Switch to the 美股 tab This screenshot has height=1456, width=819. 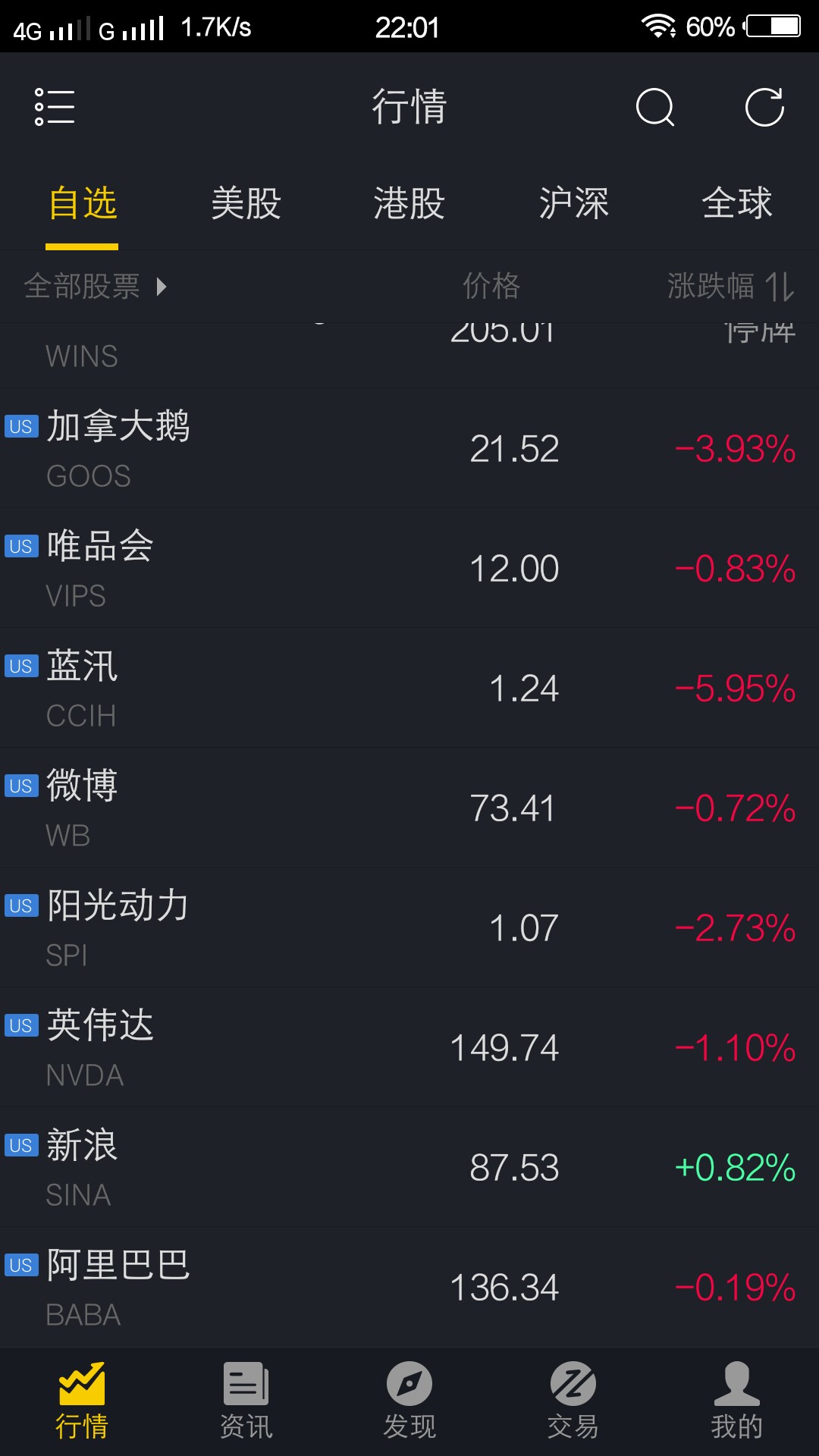246,203
